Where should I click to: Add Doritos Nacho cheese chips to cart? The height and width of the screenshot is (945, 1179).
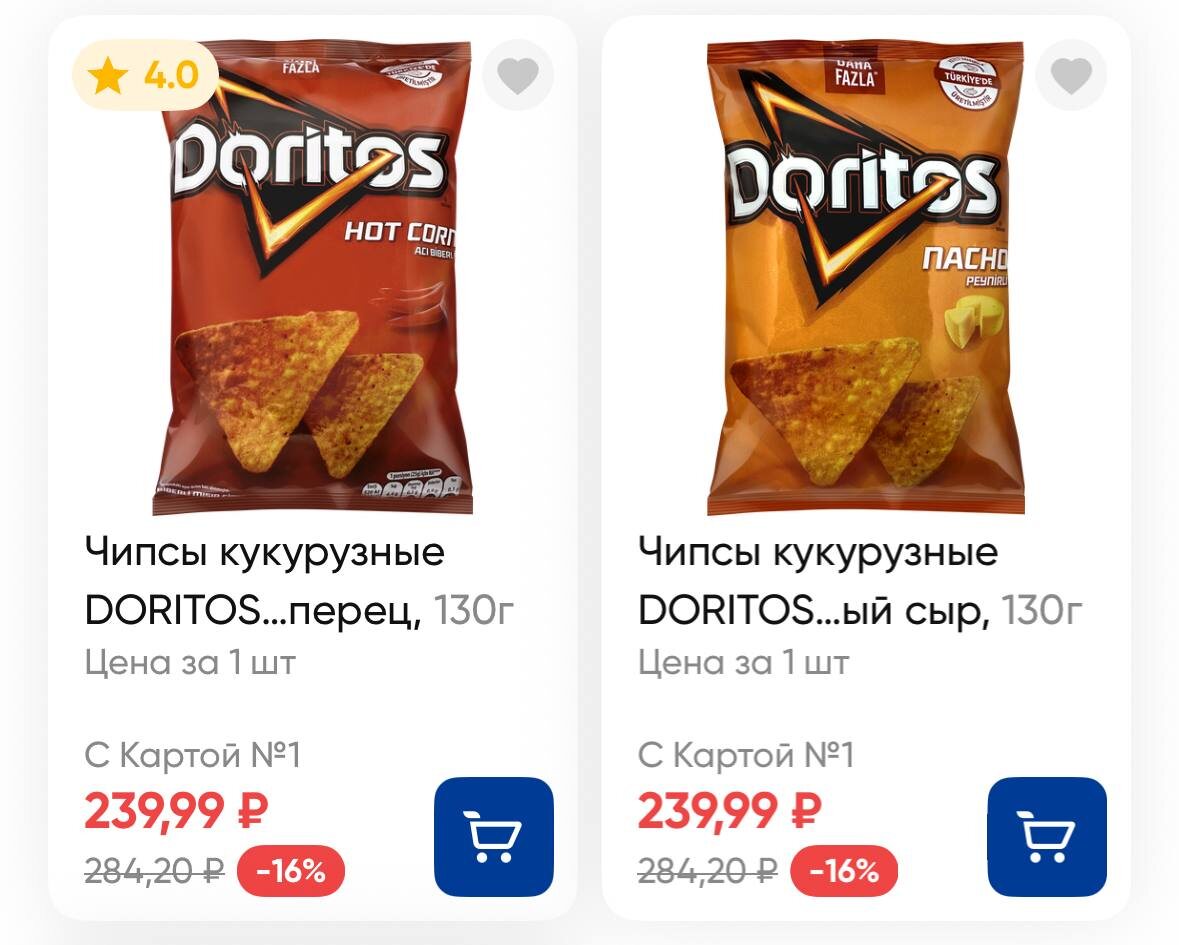pos(1046,836)
